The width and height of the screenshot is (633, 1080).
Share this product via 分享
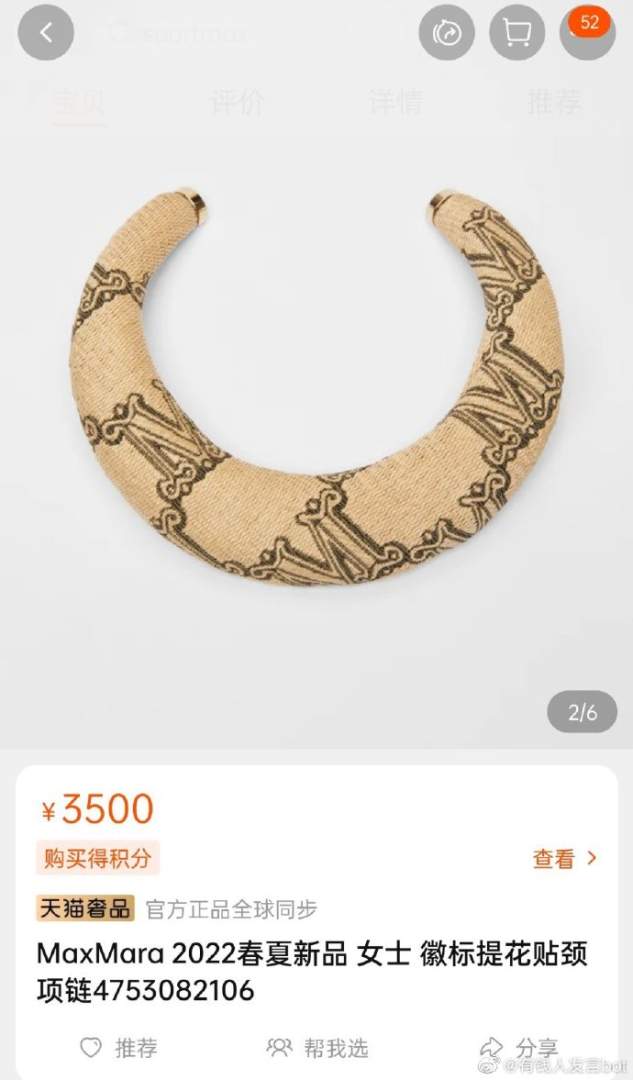coord(519,1049)
